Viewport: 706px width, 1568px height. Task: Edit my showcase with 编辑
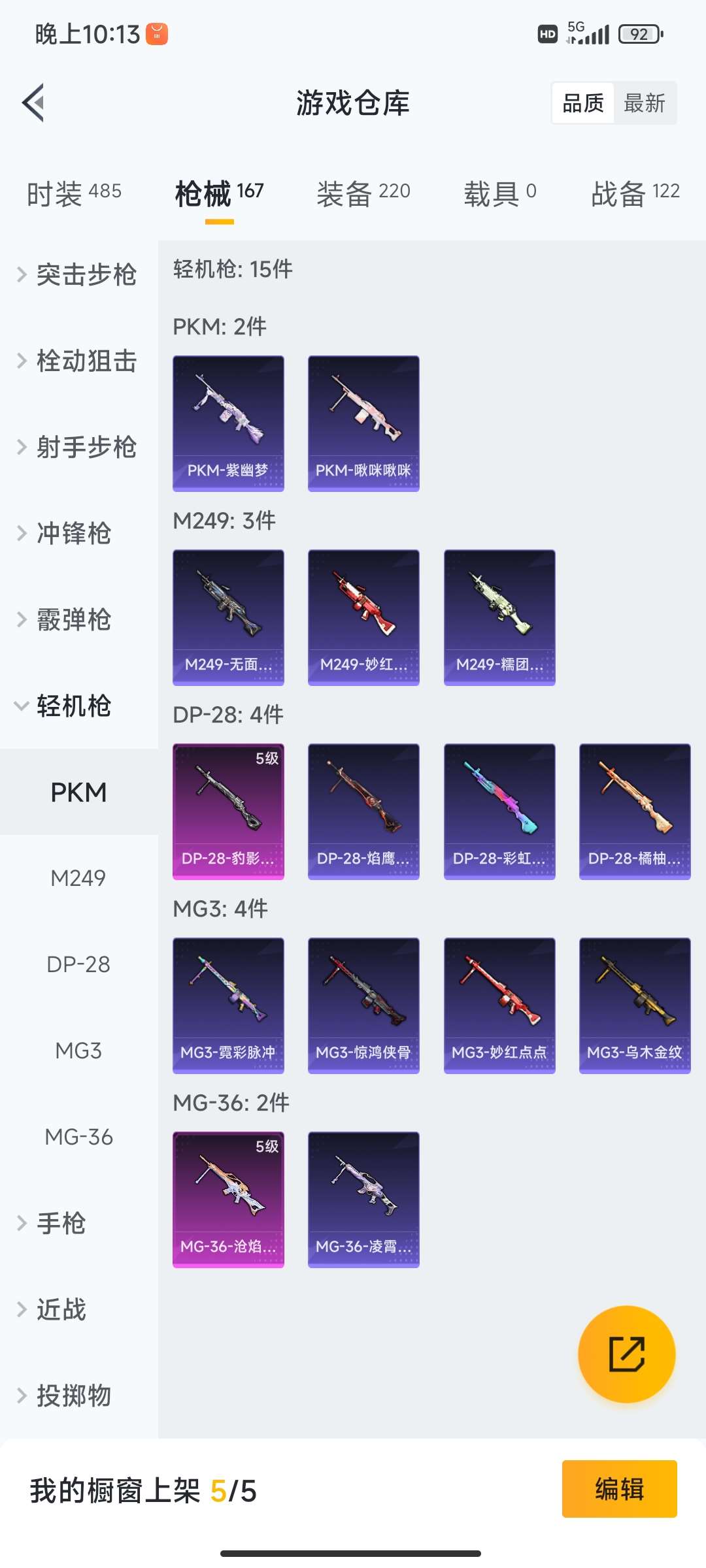point(619,1489)
